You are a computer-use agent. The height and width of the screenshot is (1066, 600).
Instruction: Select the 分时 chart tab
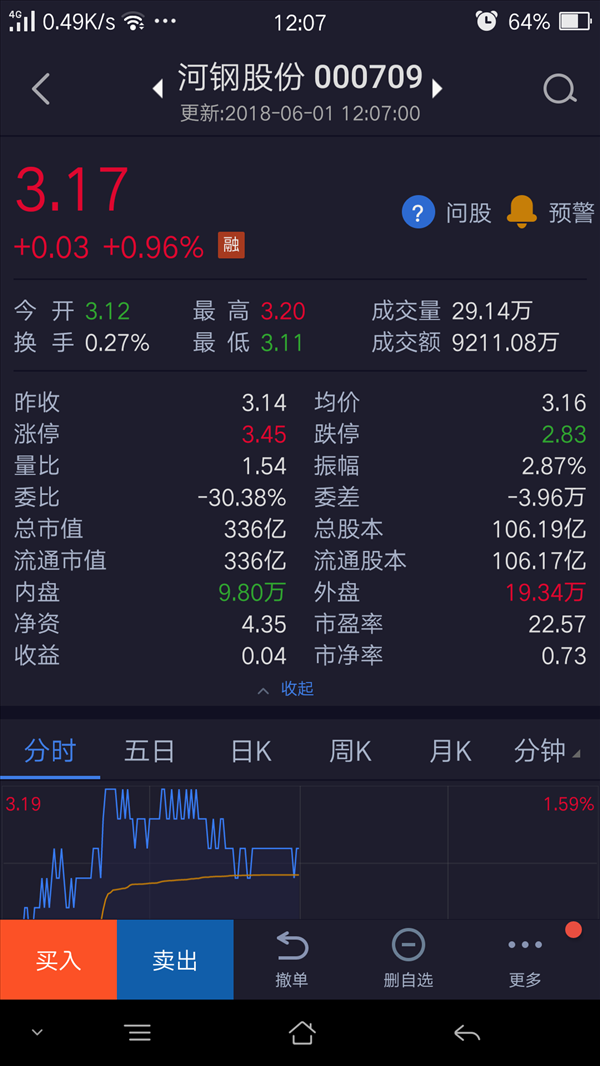tap(50, 751)
